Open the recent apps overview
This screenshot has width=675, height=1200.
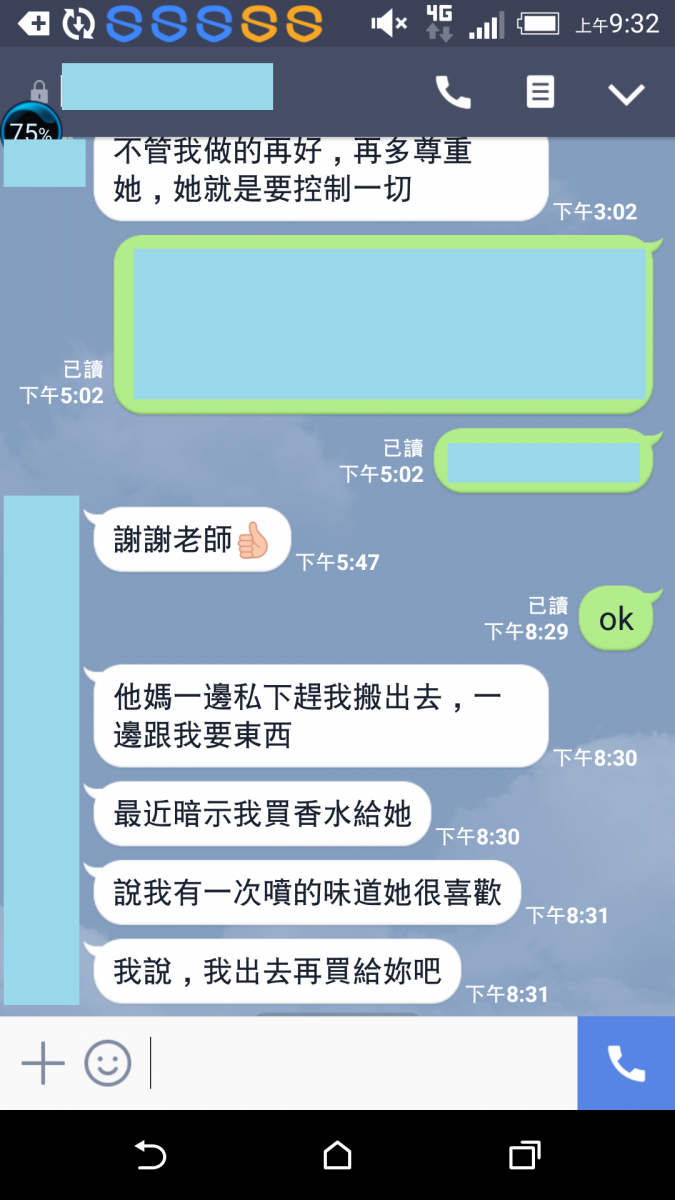(524, 1156)
